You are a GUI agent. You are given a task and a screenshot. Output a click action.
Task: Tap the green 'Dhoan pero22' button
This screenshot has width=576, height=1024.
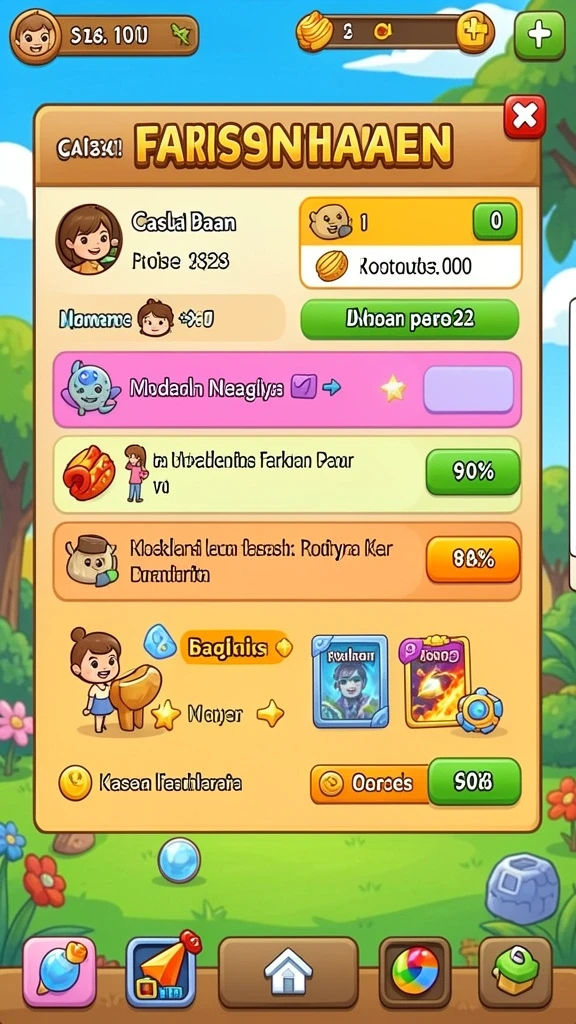pyautogui.click(x=409, y=319)
